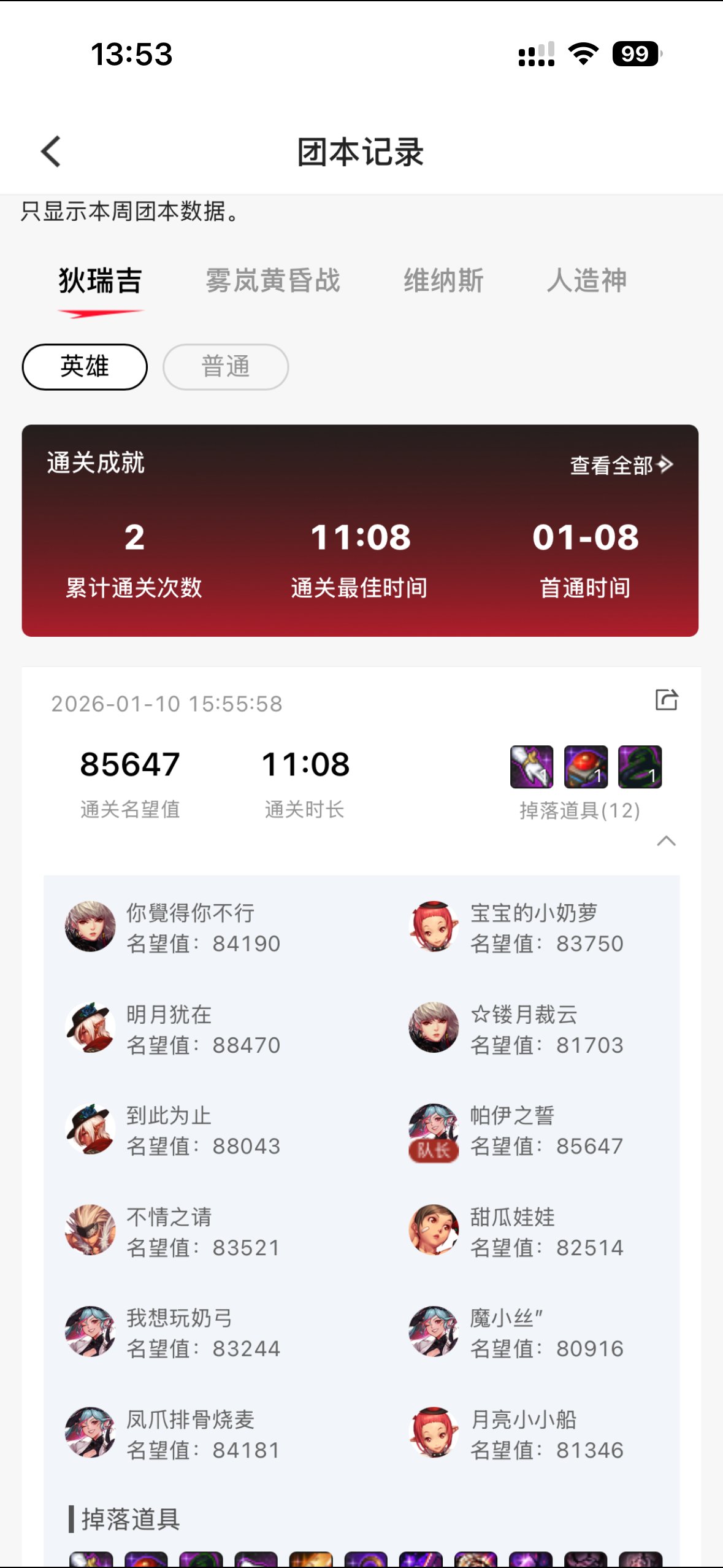Open player 月亮小小船 profile
This screenshot has height=1568, width=723.
pyautogui.click(x=434, y=1433)
